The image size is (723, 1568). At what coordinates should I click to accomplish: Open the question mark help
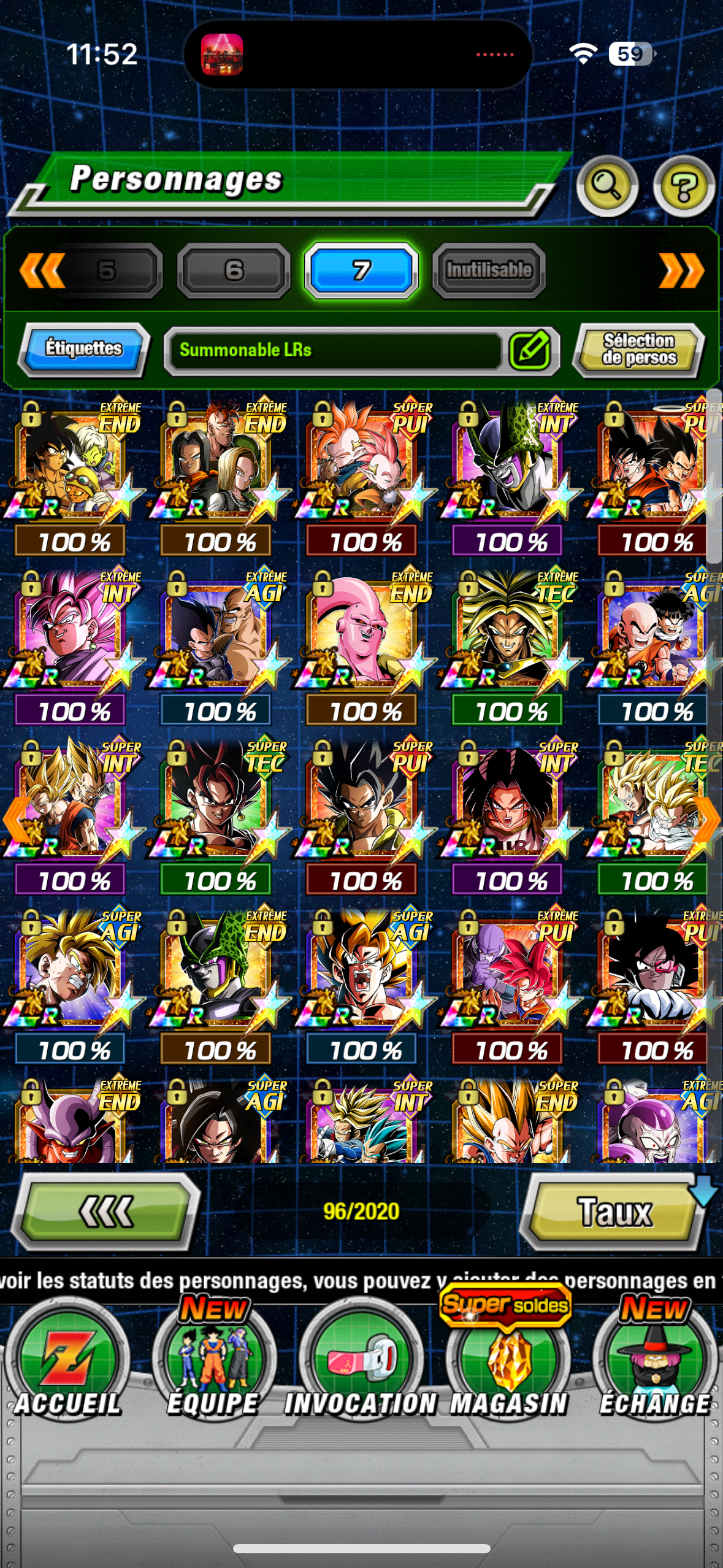coord(683,186)
